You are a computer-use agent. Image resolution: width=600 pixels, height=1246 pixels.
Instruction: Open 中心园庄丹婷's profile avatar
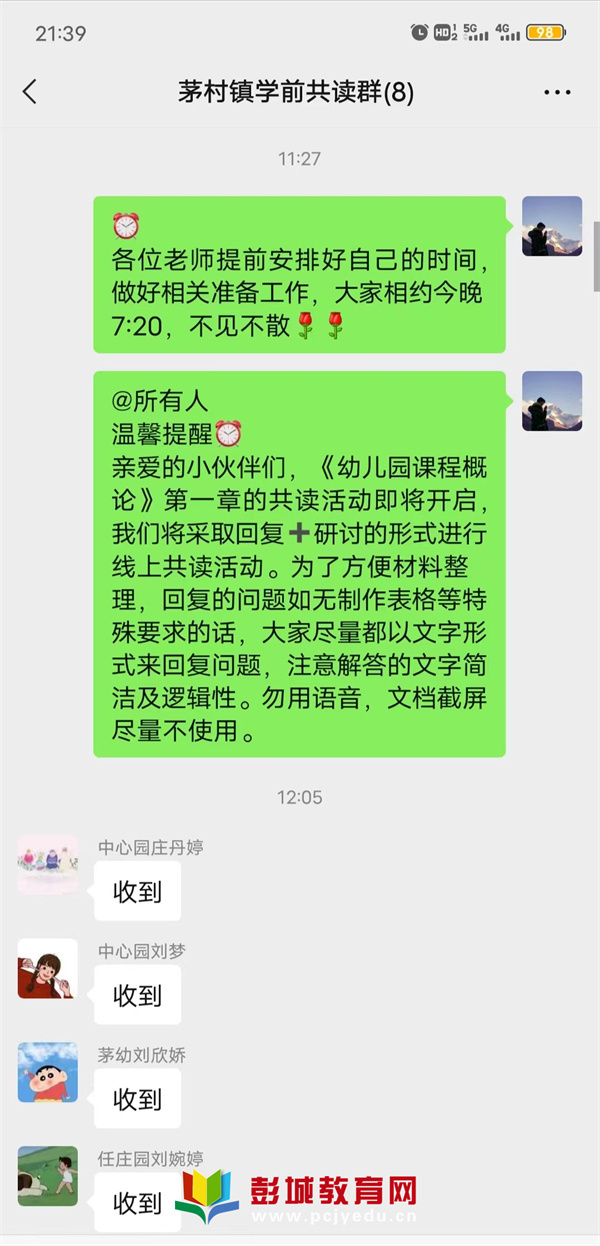click(48, 865)
